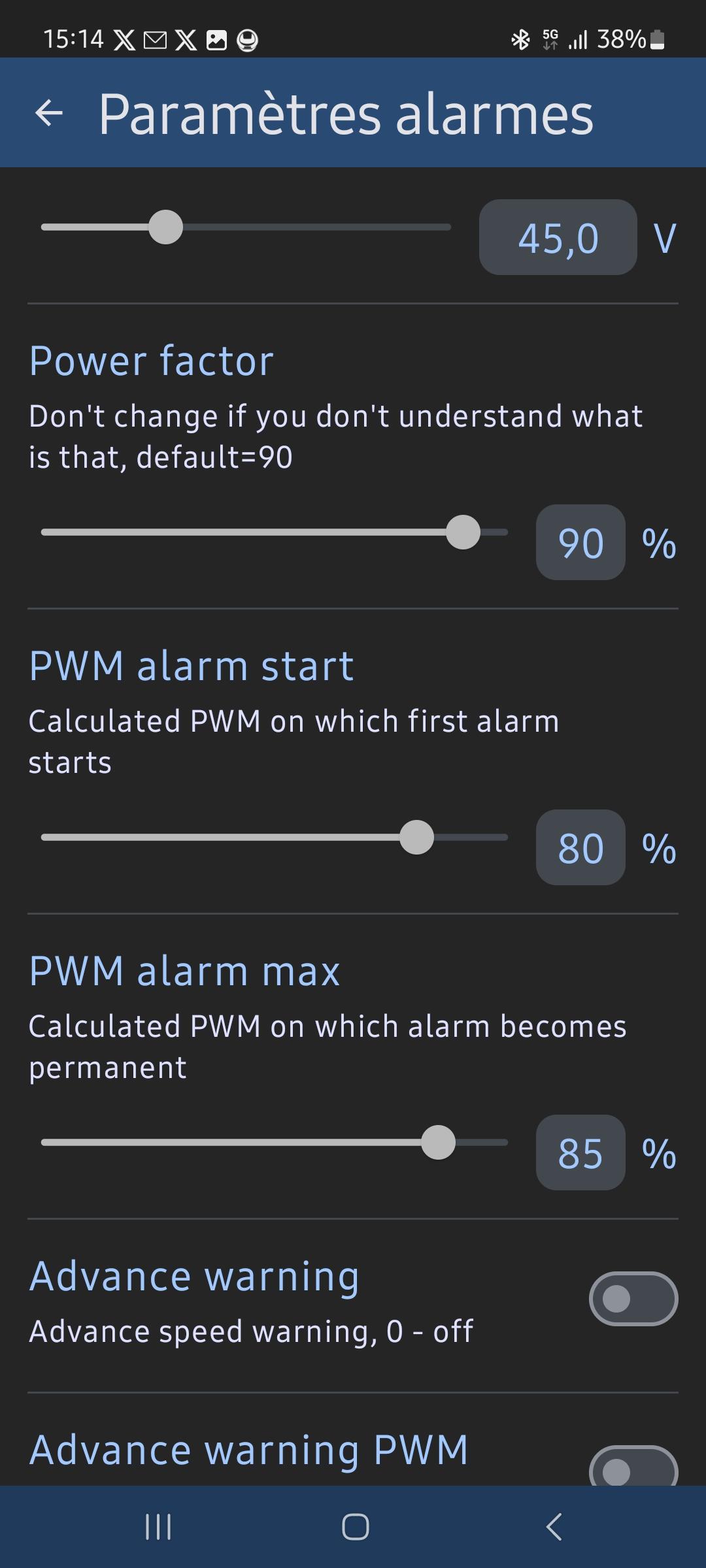Tap the PWM alarm start slider
Image resolution: width=706 pixels, height=1568 pixels.
274,838
